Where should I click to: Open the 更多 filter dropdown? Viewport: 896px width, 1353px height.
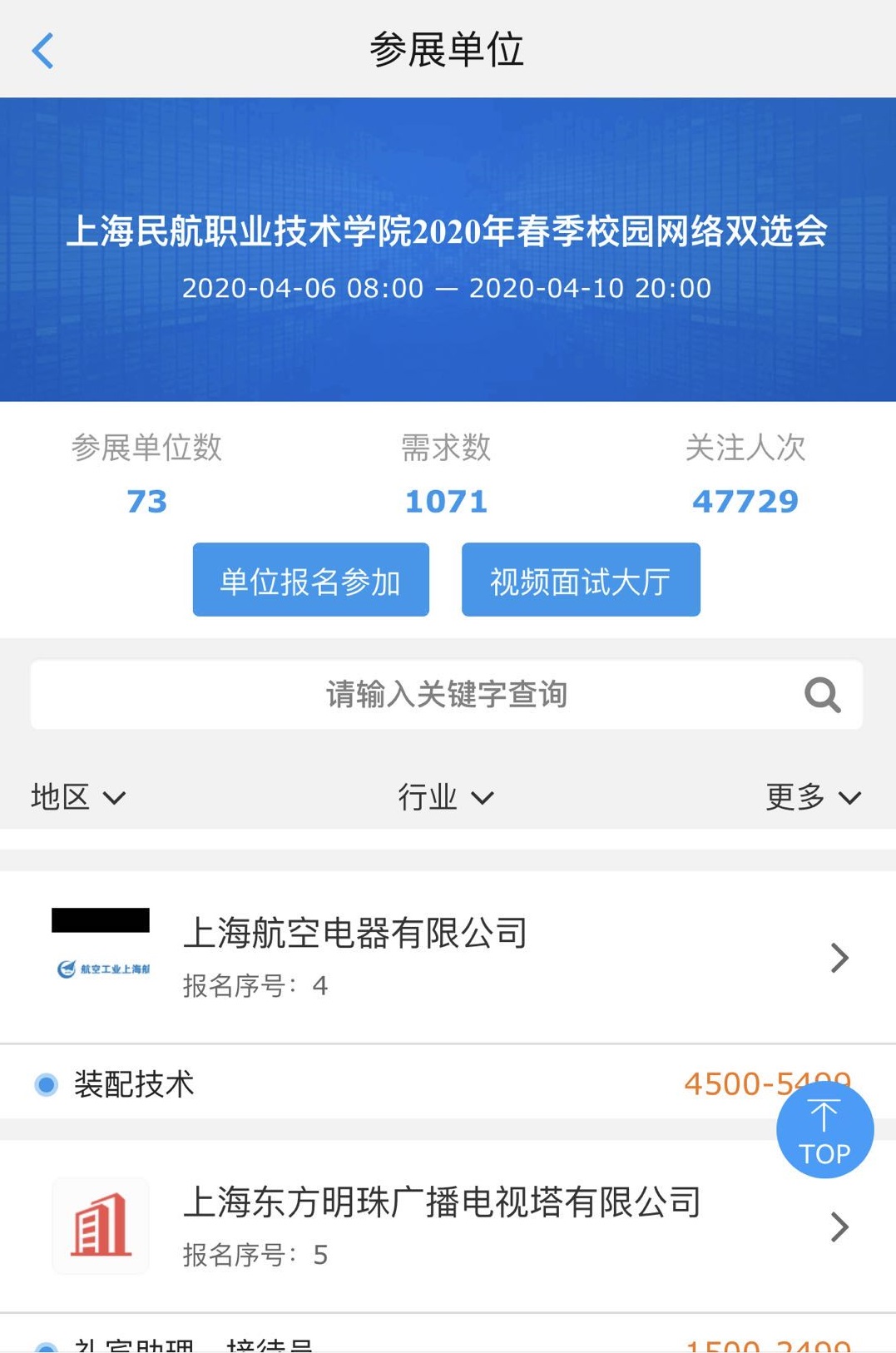[812, 797]
